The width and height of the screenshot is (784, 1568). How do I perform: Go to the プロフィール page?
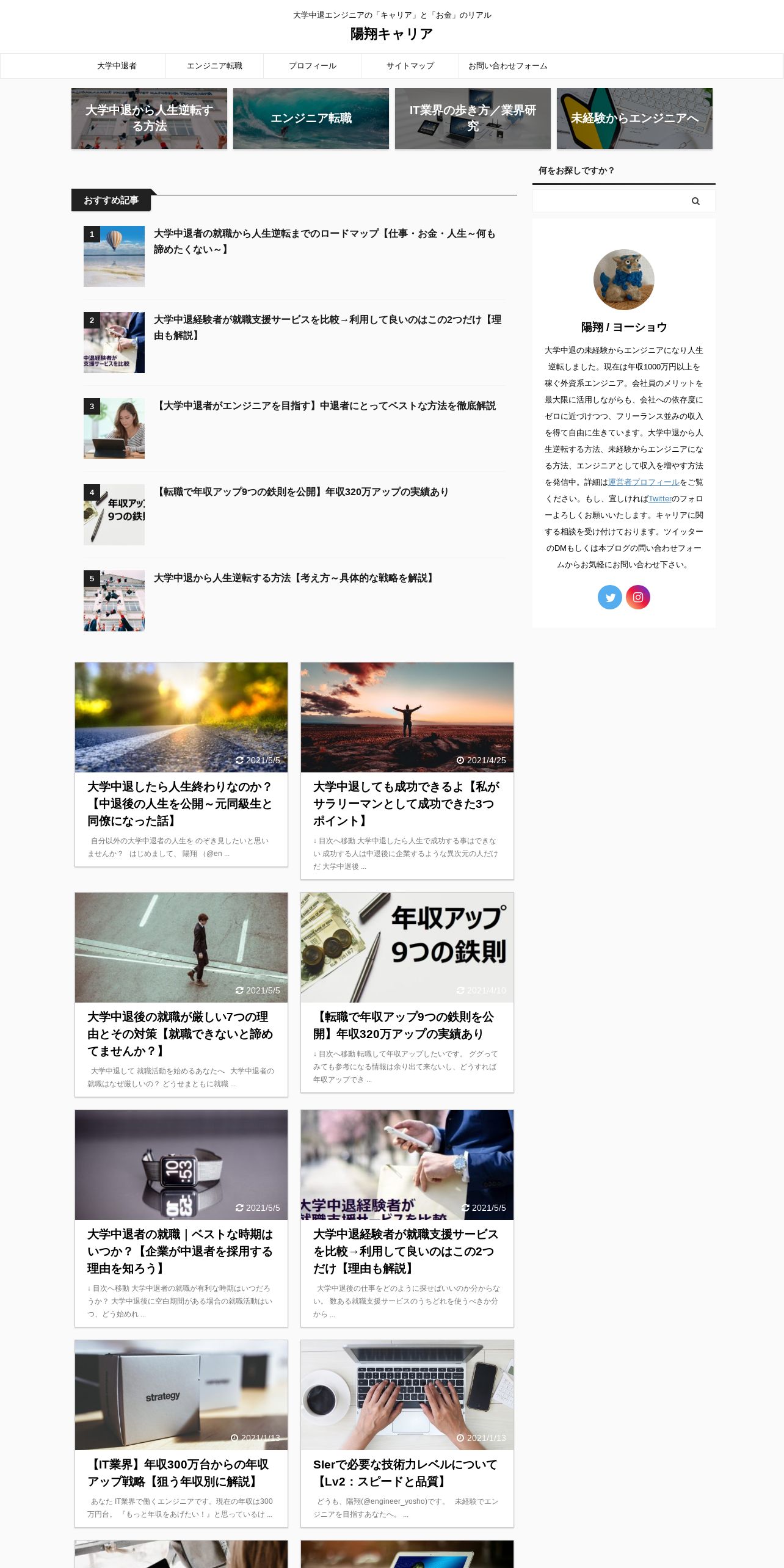tap(312, 66)
